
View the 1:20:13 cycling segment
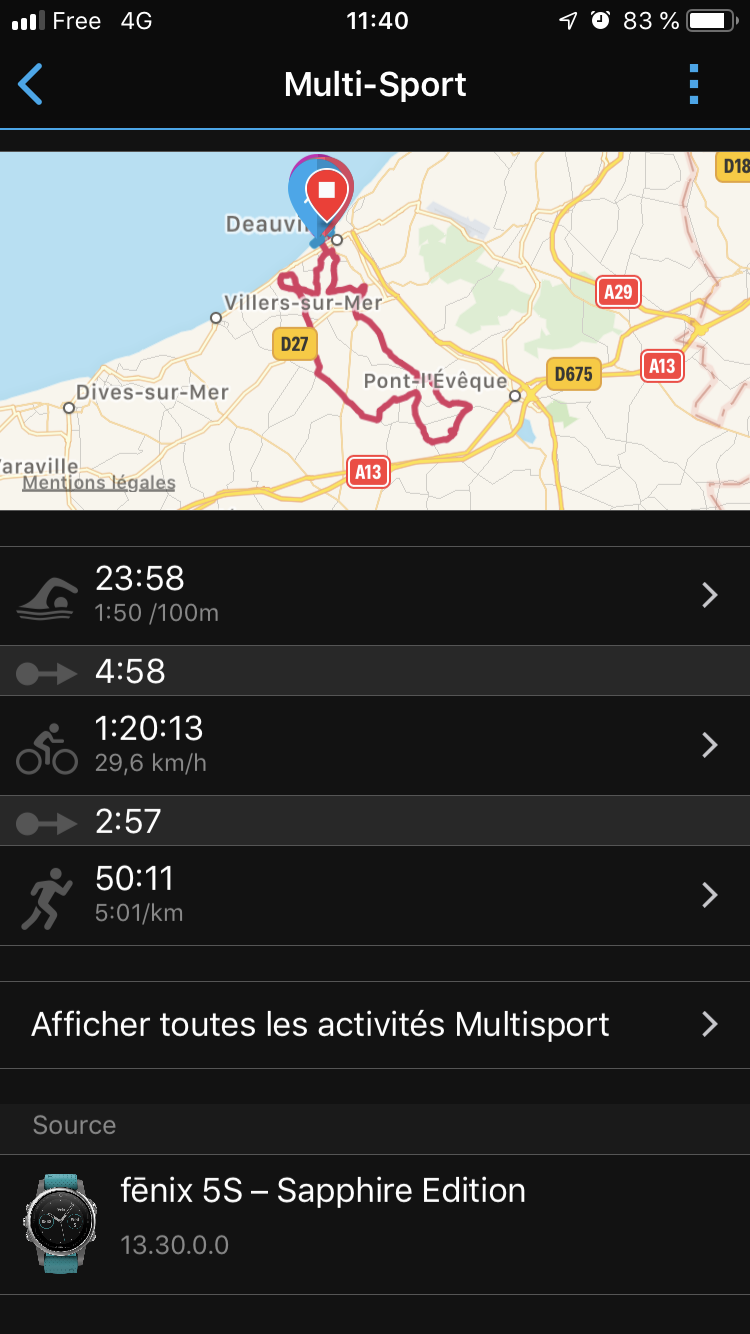[375, 745]
